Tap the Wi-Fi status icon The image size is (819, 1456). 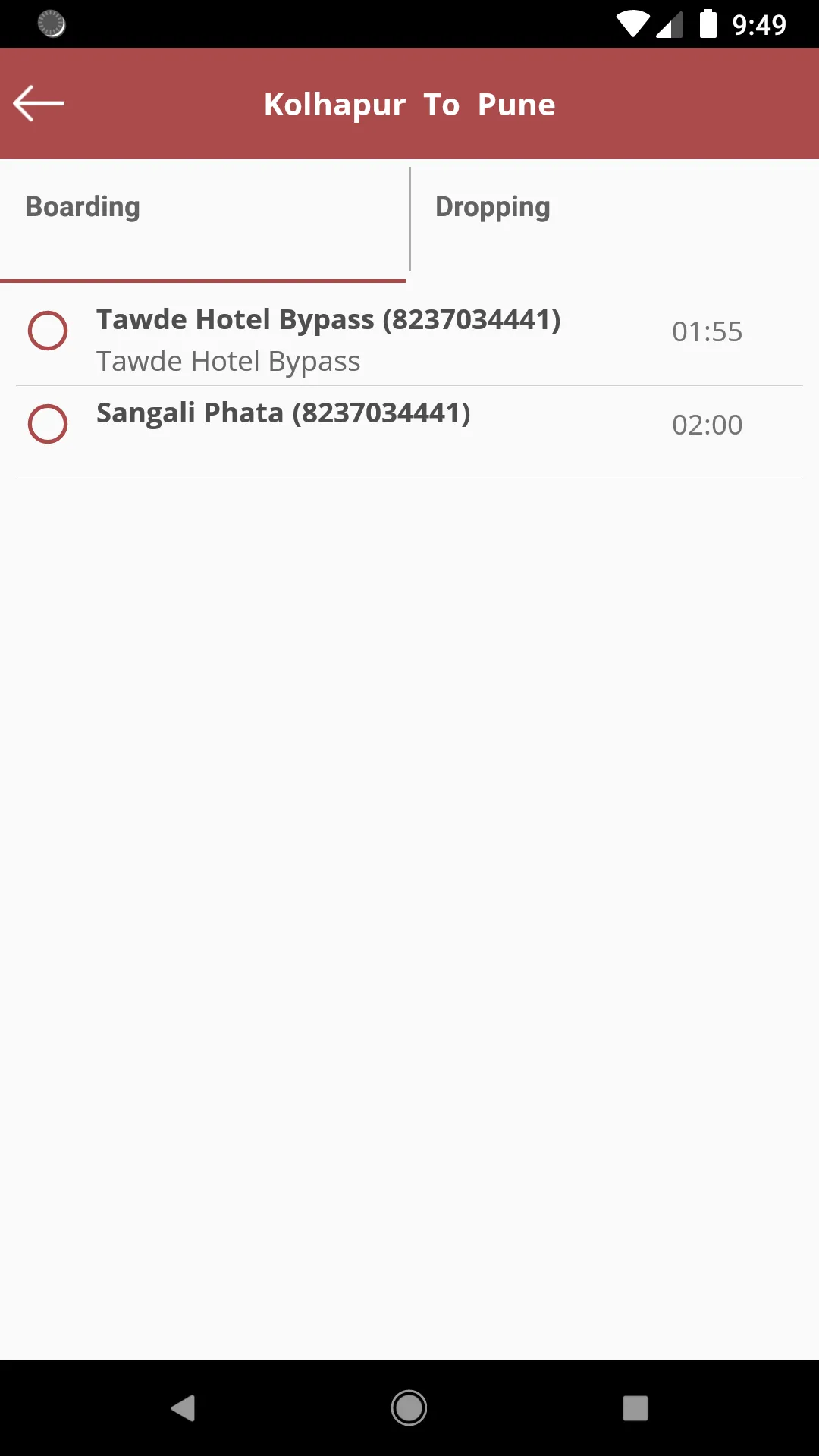(x=632, y=24)
